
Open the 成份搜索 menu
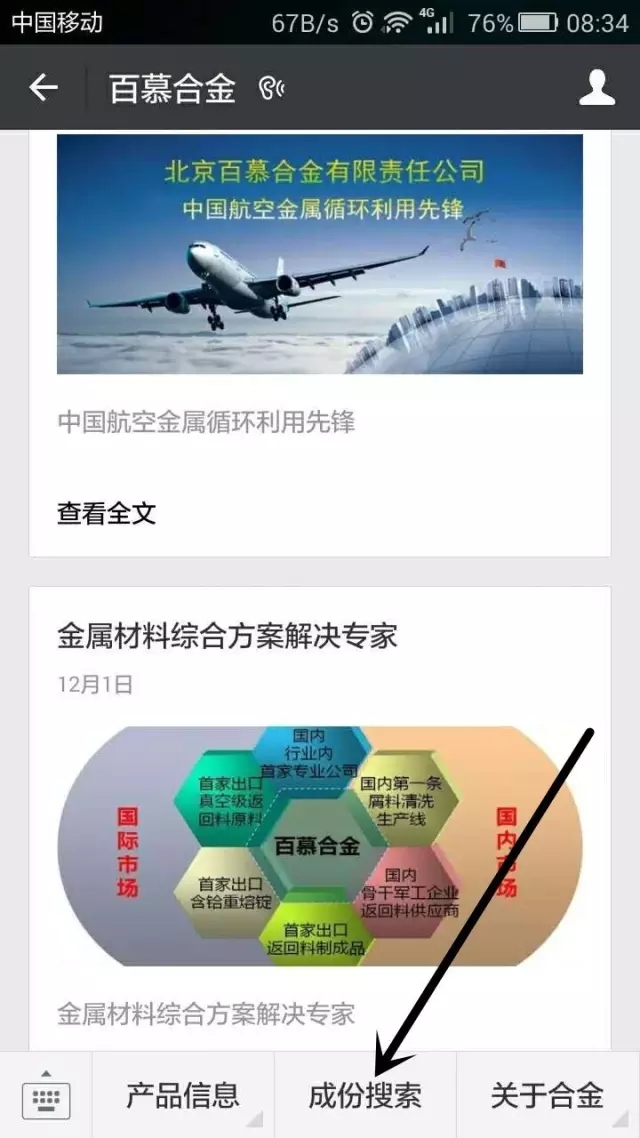point(365,1096)
